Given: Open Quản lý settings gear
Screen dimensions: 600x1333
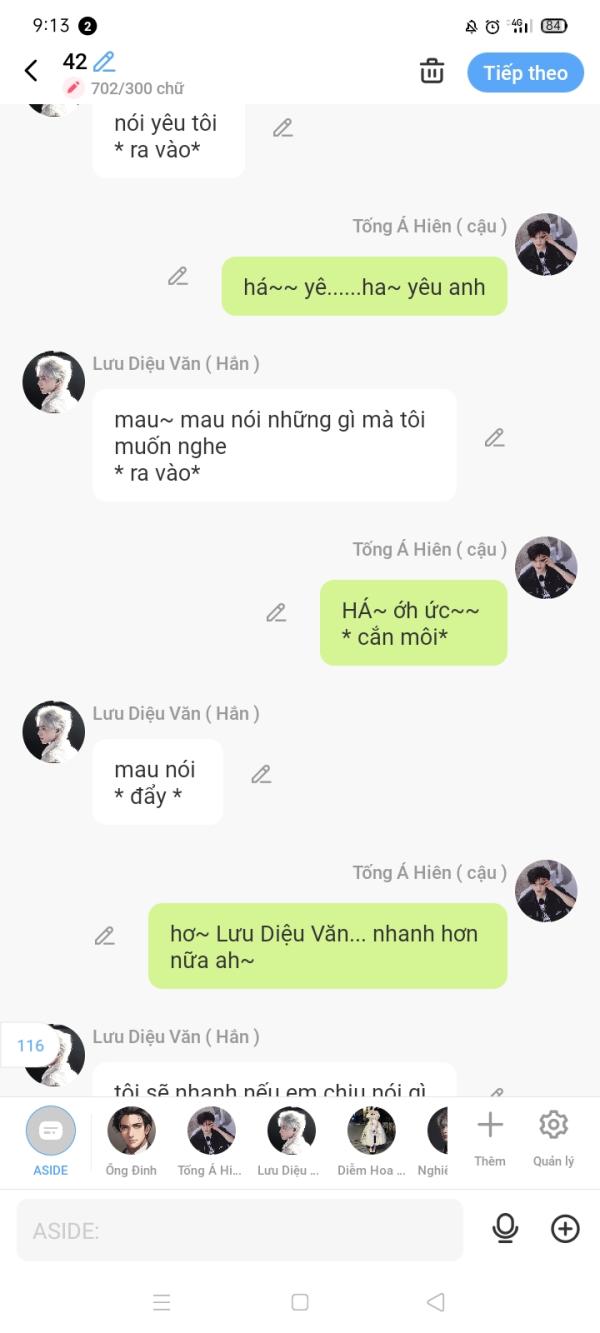Looking at the screenshot, I should (553, 1136).
